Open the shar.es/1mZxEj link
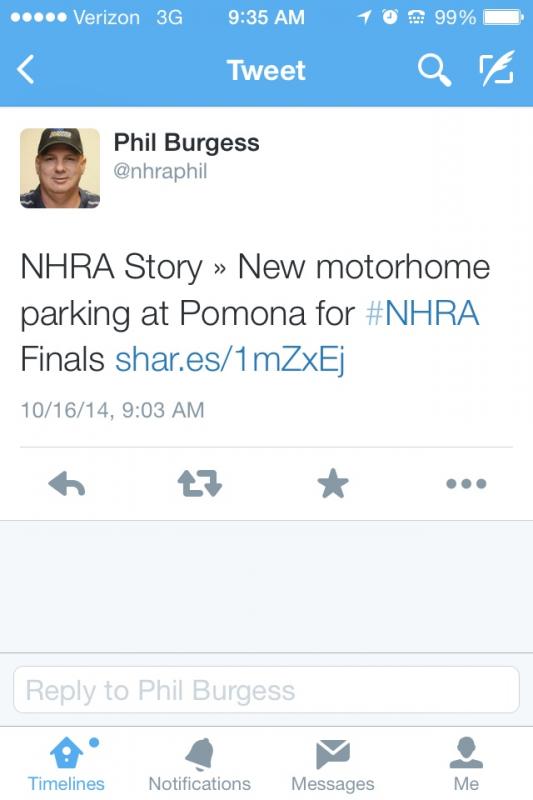Image resolution: width=533 pixels, height=800 pixels. click(230, 359)
